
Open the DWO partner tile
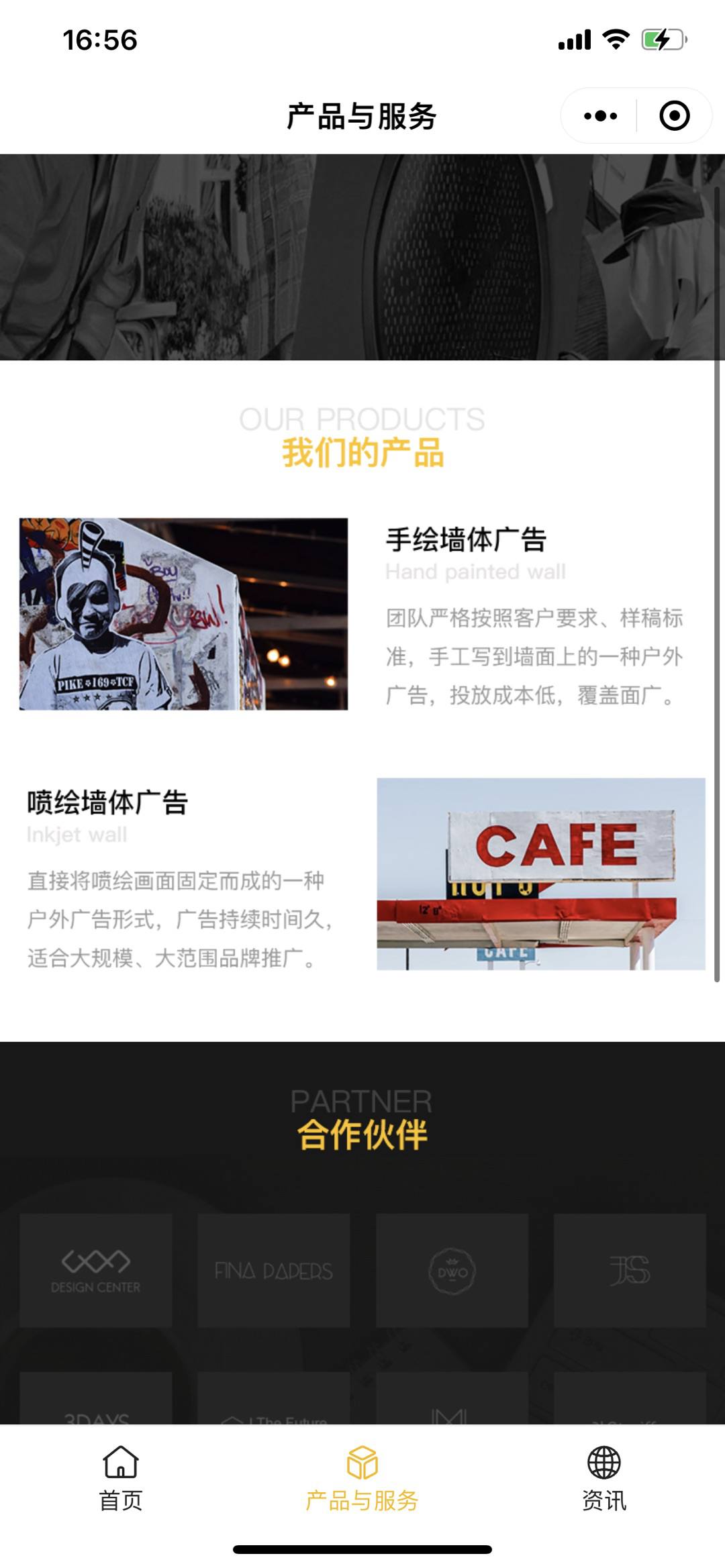point(452,1270)
